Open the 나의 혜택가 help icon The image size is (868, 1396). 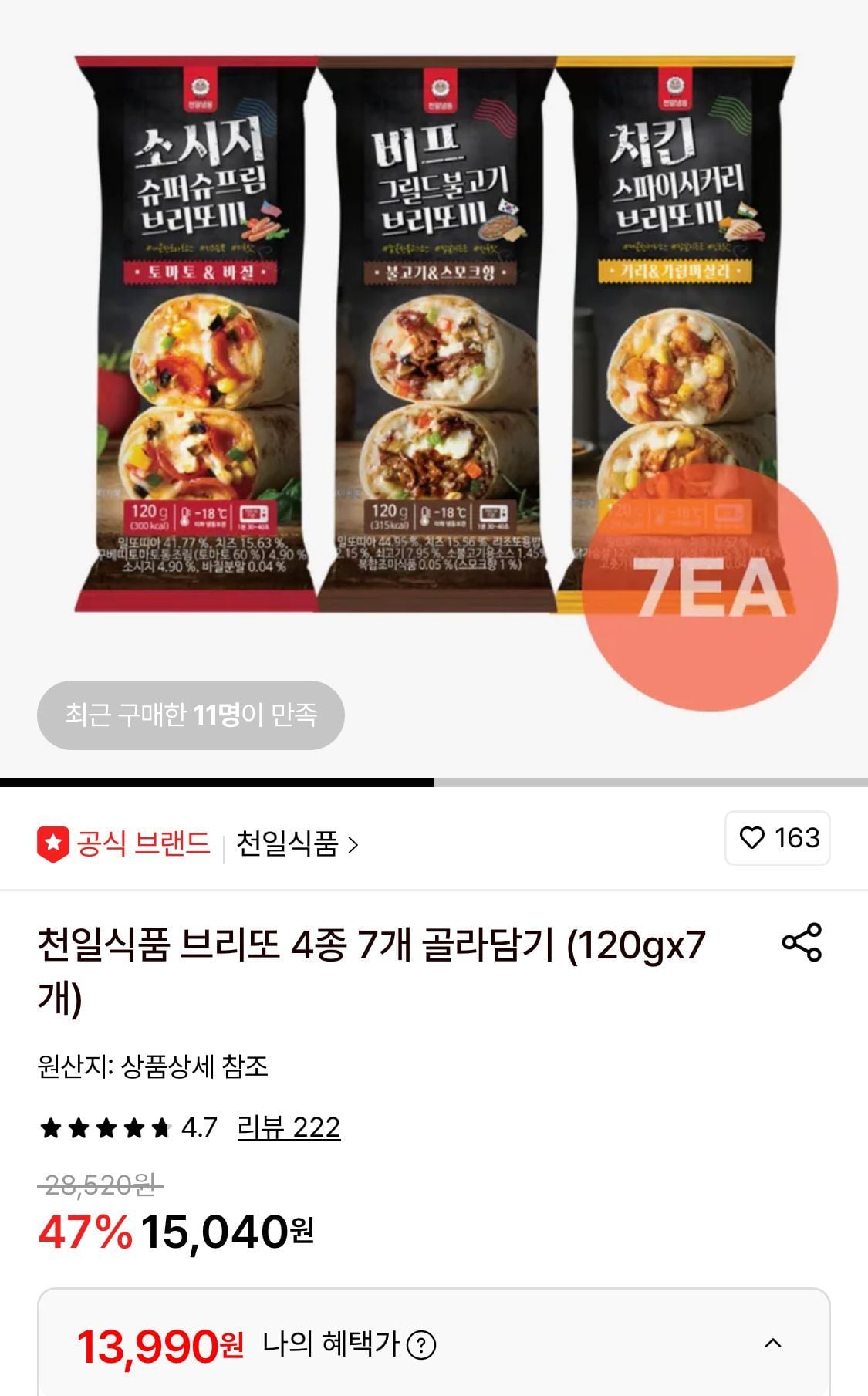[421, 1346]
